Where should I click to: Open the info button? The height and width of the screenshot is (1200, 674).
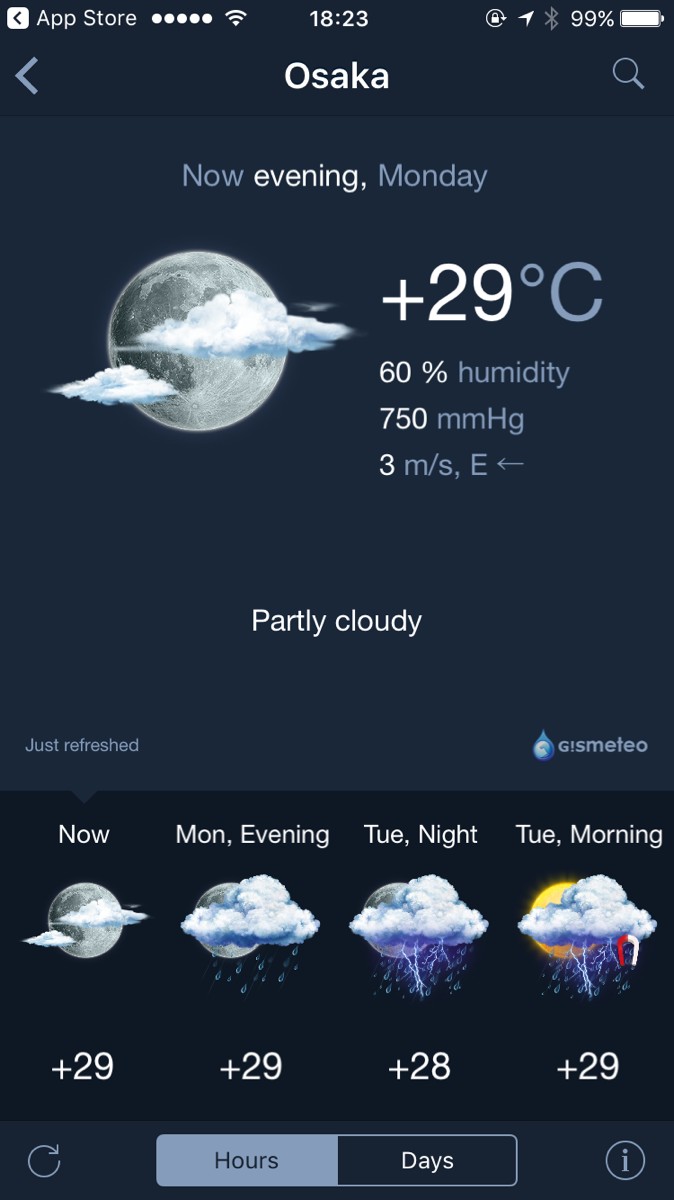click(625, 1160)
